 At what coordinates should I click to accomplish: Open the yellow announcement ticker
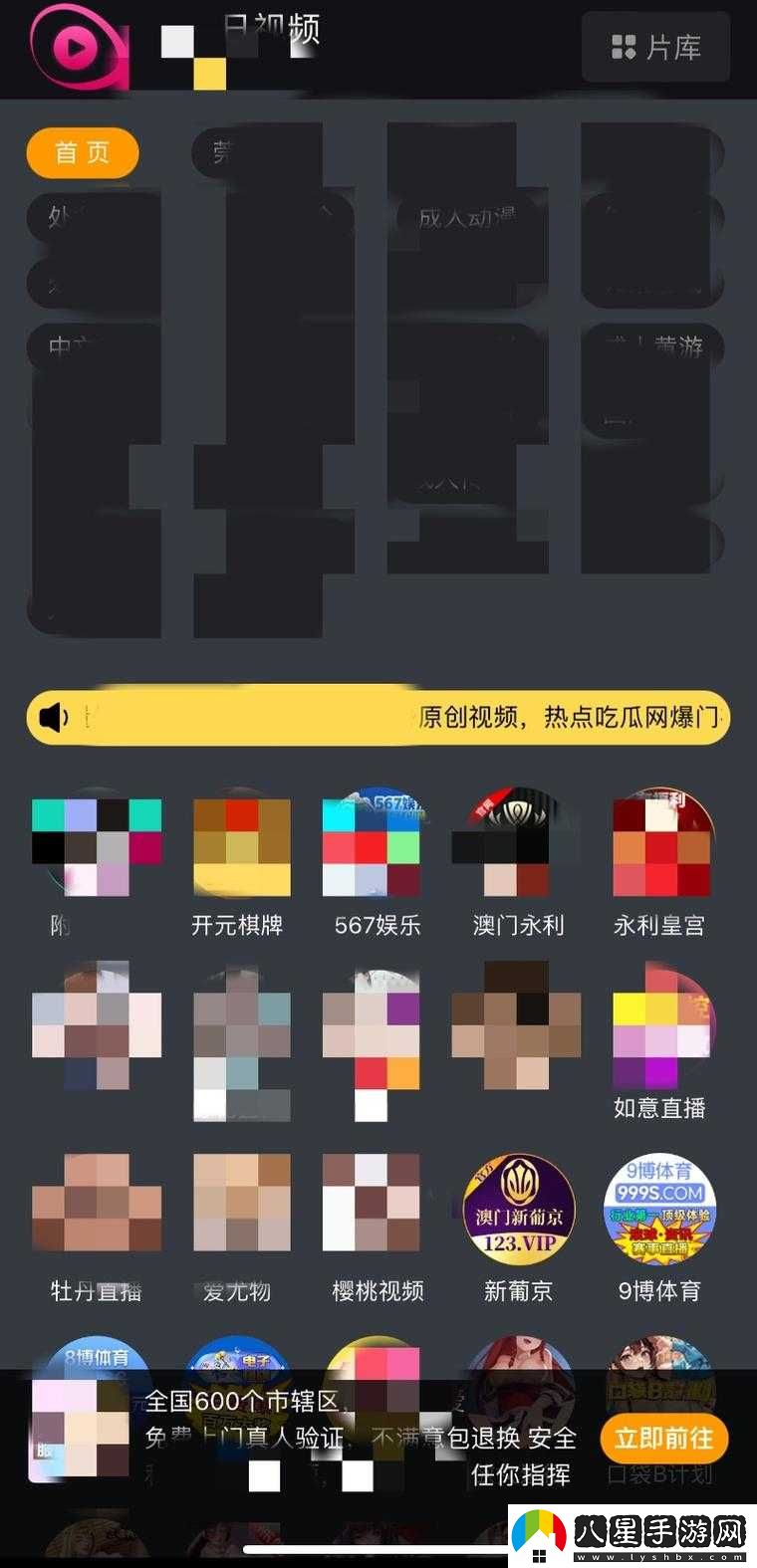point(378,717)
